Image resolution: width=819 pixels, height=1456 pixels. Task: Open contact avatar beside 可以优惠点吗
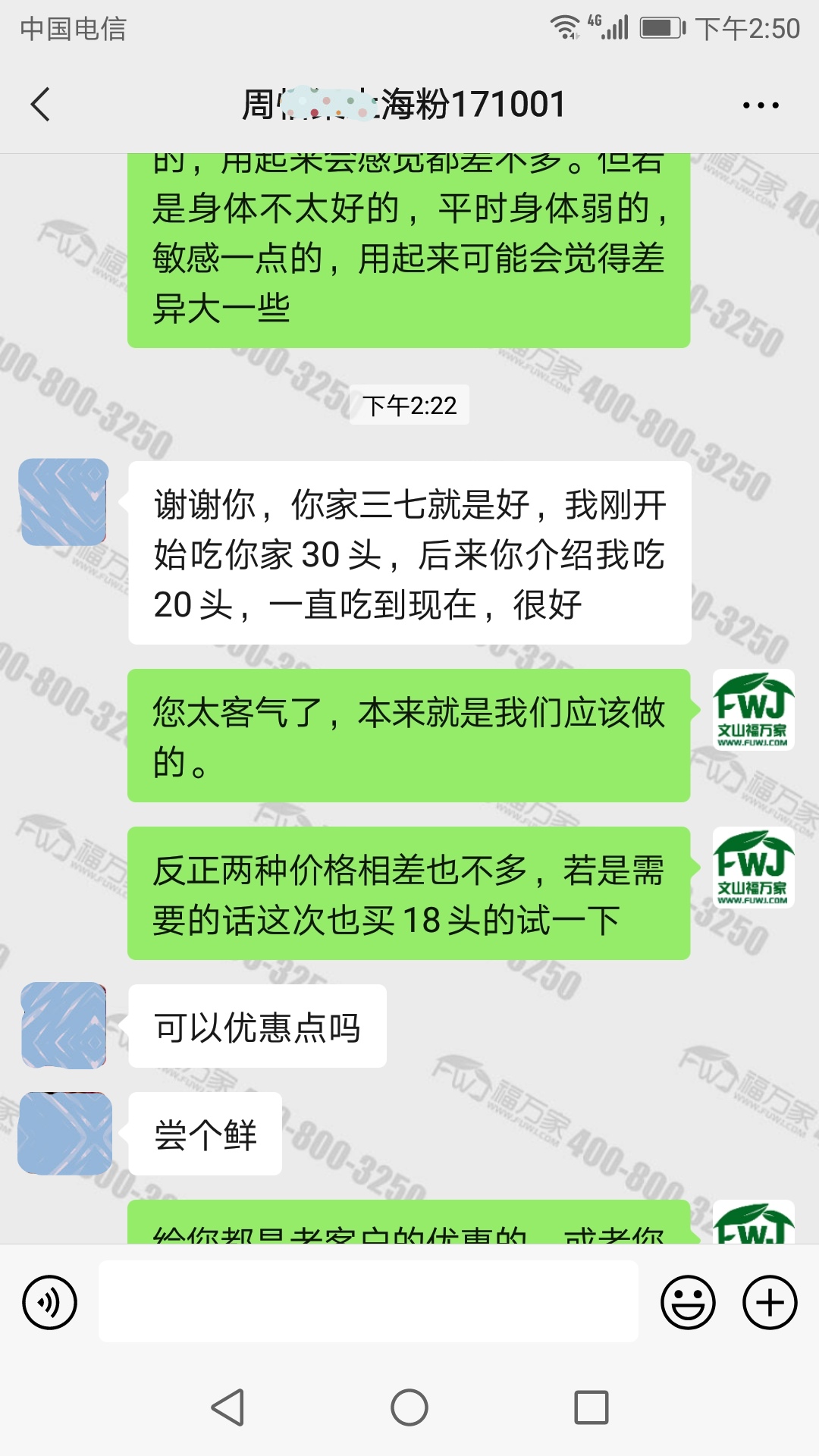pyautogui.click(x=64, y=1025)
